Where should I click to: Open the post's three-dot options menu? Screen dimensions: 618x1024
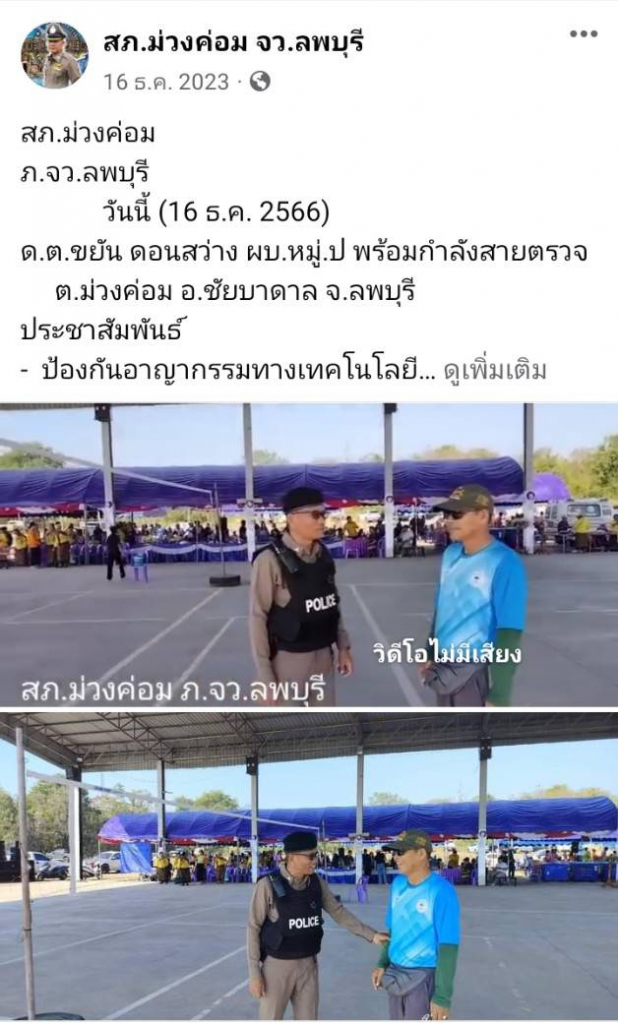point(583,34)
